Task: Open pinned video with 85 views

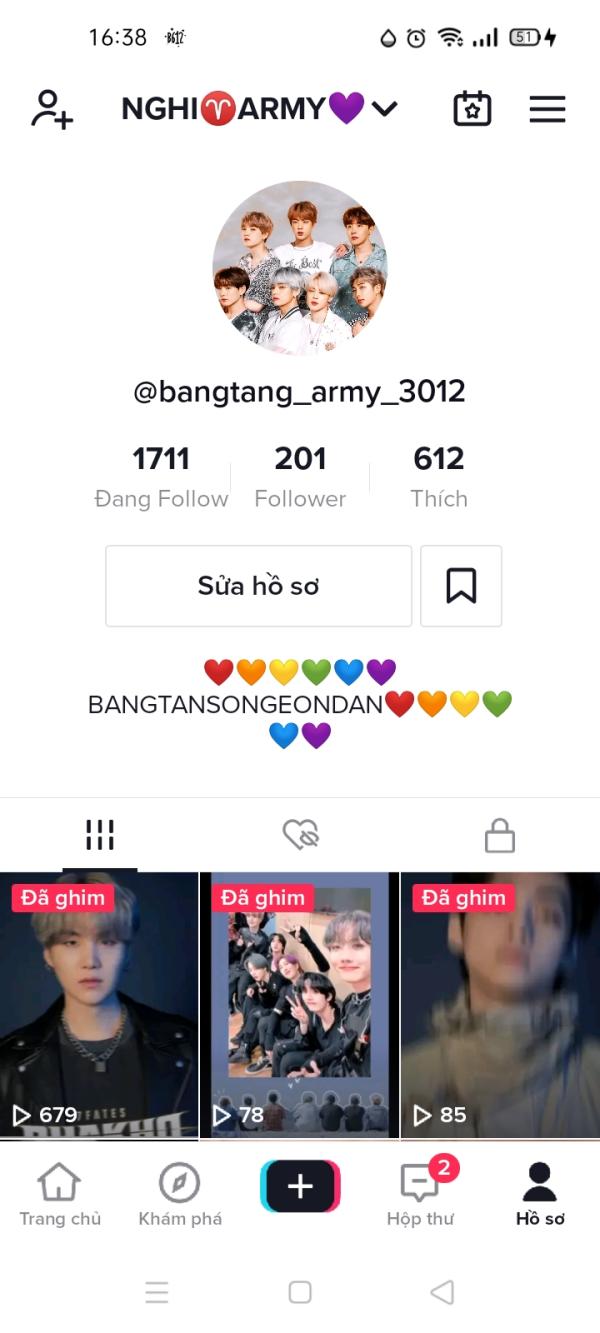Action: pos(500,1005)
